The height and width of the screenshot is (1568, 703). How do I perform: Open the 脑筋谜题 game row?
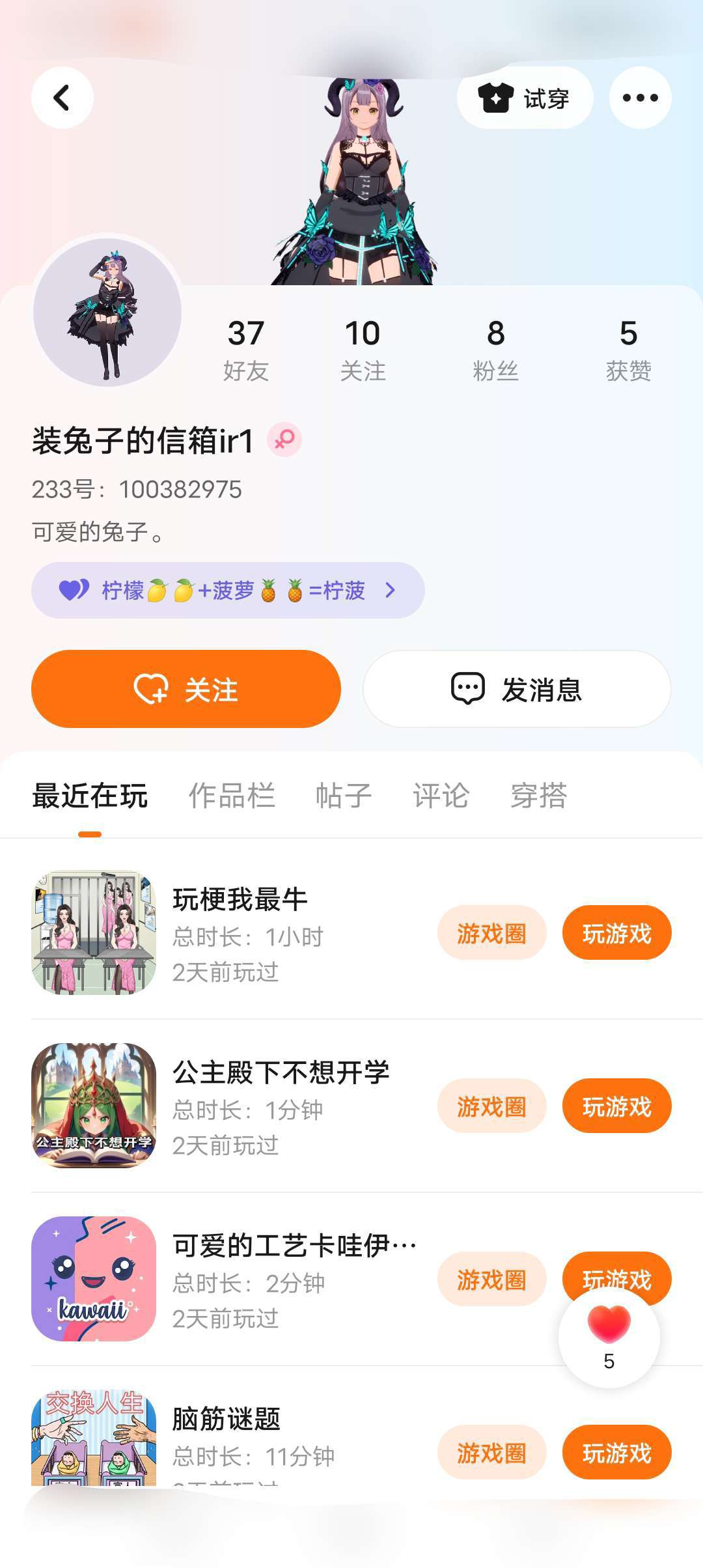tap(260, 1433)
